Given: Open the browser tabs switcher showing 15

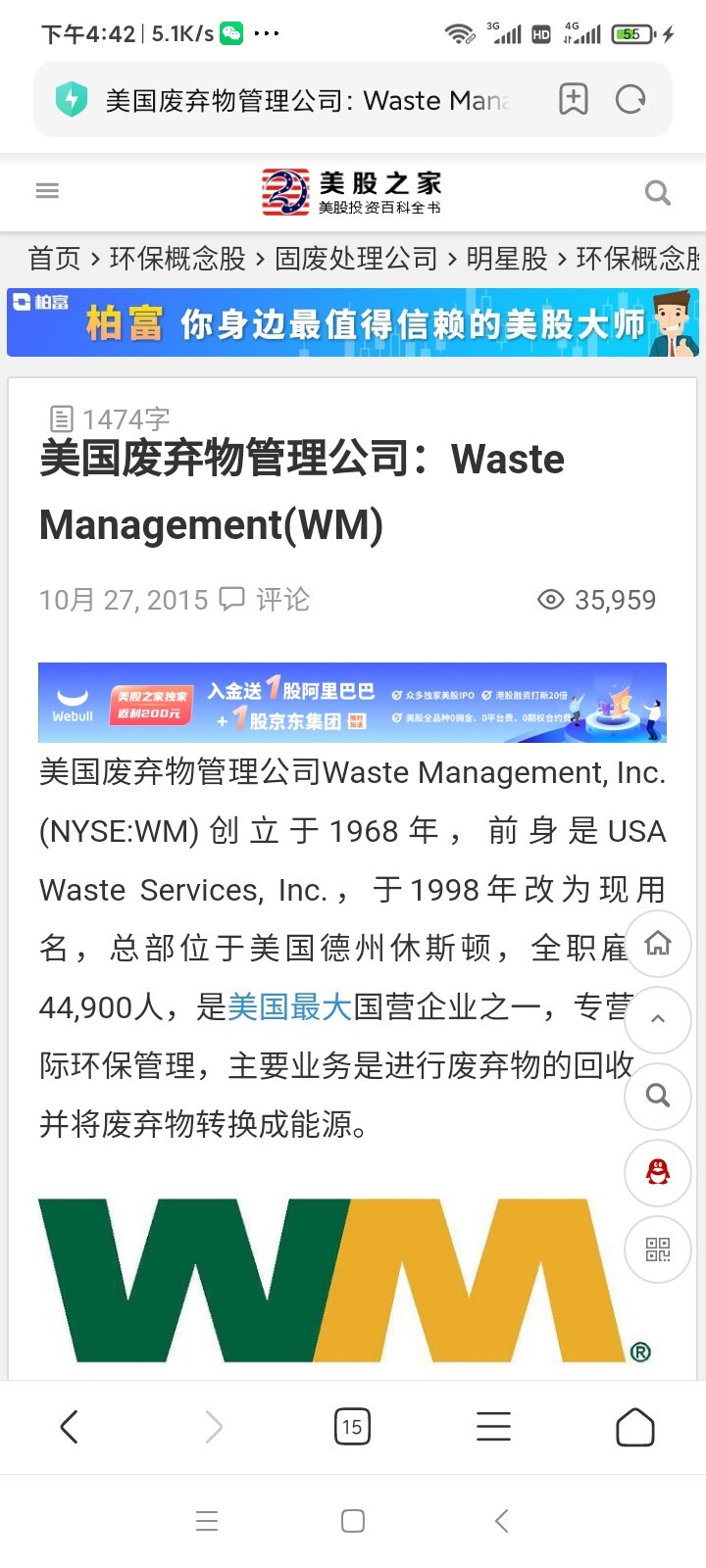Looking at the screenshot, I should pos(352,1427).
